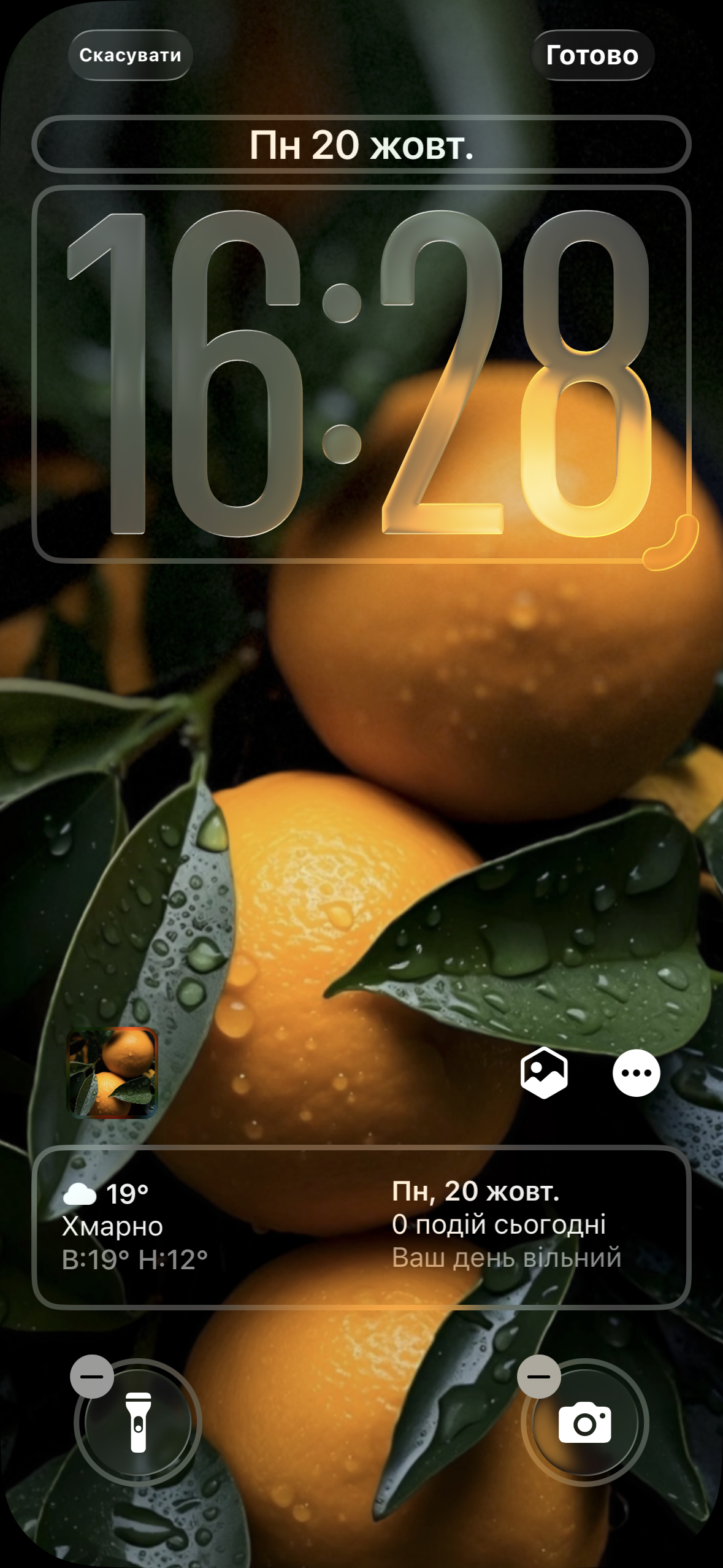Edit the calendar widget 0 подій сьогодні
The width and height of the screenshot is (723, 1568).
click(x=506, y=1224)
